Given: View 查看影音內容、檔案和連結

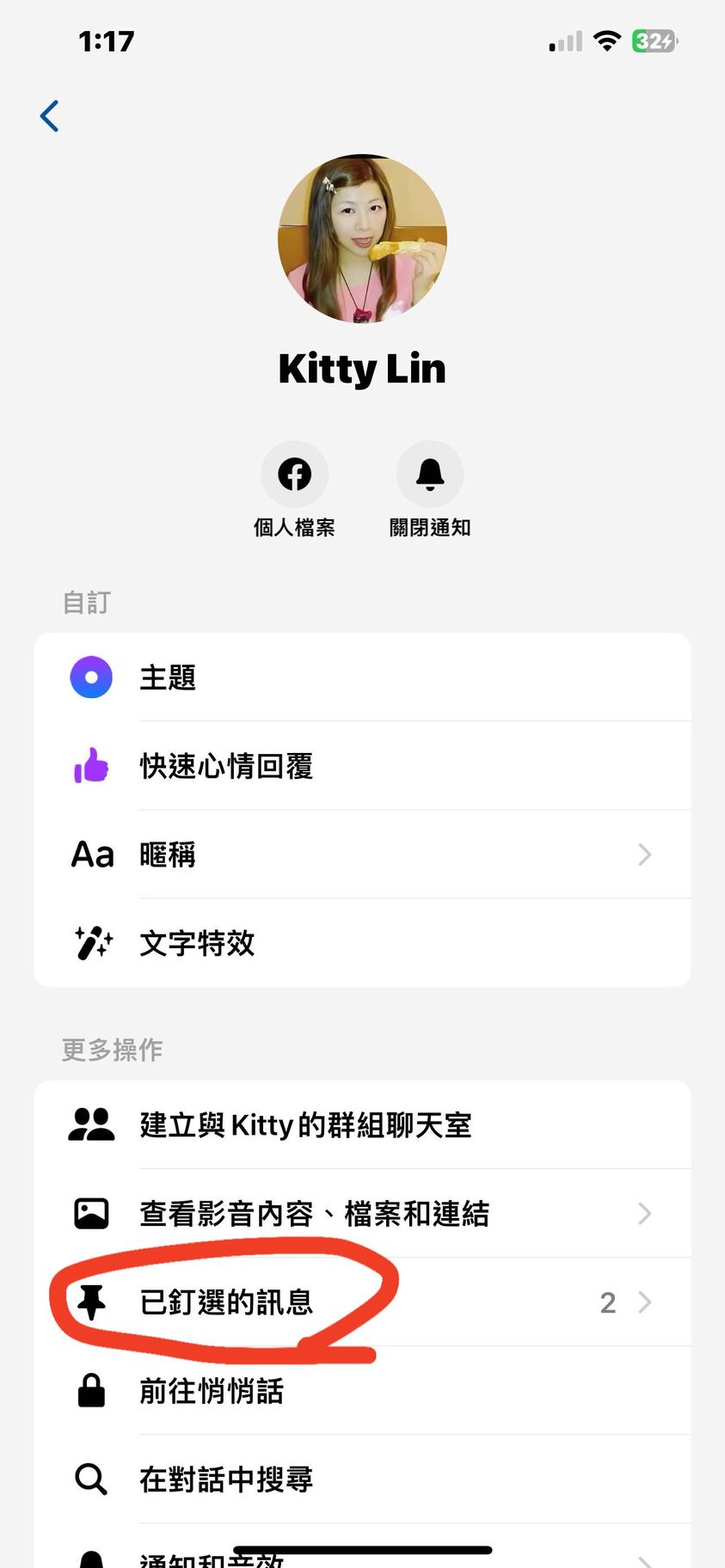Looking at the screenshot, I should (361, 1213).
